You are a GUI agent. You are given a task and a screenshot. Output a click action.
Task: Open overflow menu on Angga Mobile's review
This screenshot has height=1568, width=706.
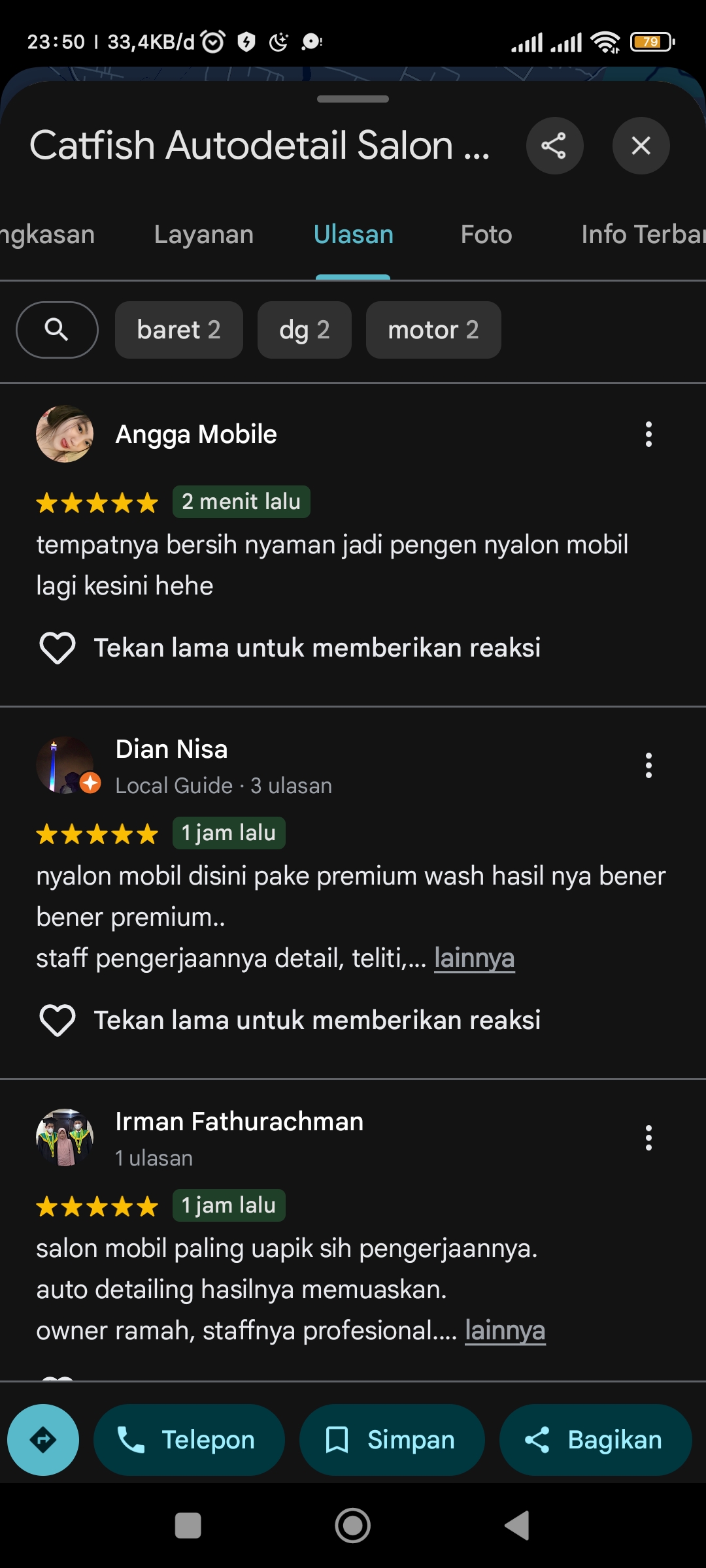coord(648,434)
